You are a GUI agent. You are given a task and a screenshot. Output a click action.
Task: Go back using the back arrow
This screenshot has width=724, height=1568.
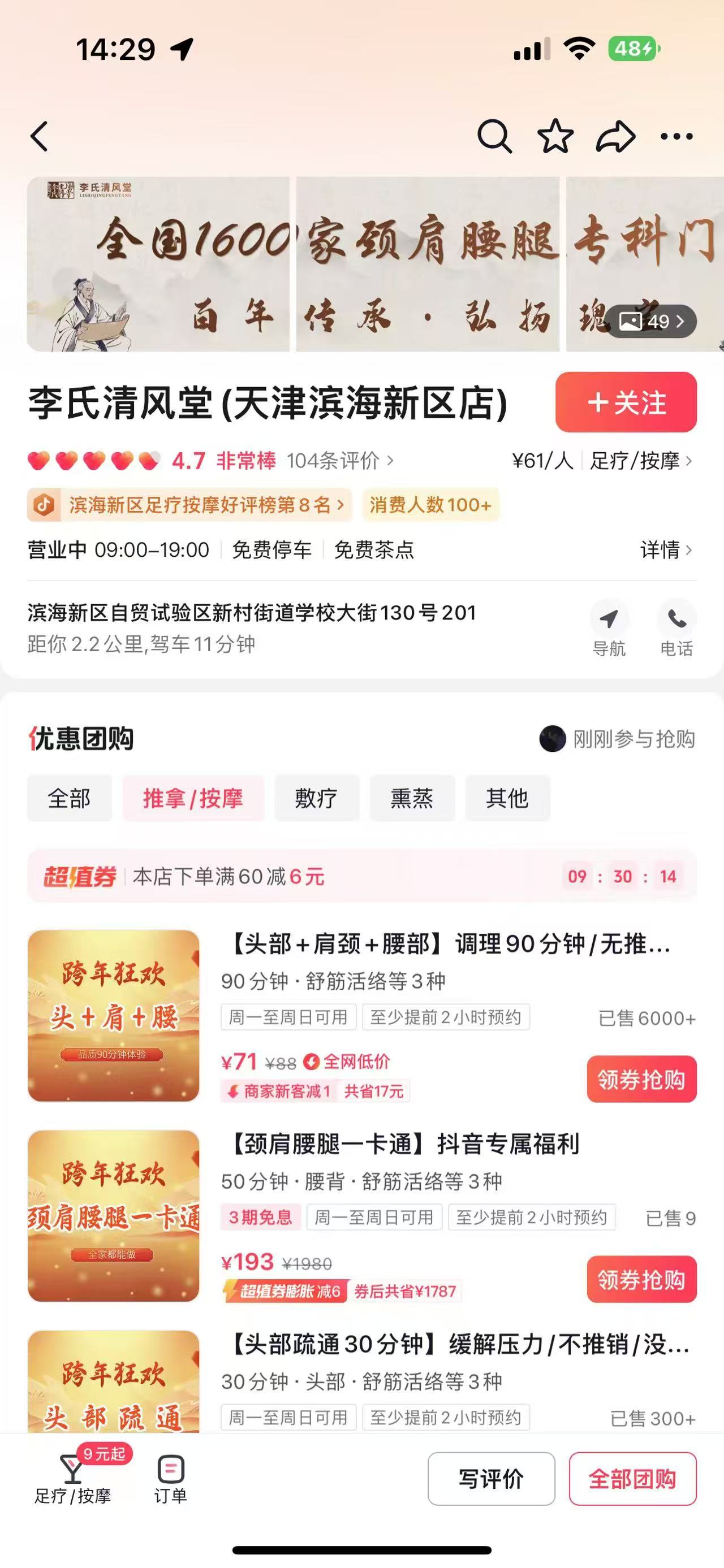coord(40,136)
